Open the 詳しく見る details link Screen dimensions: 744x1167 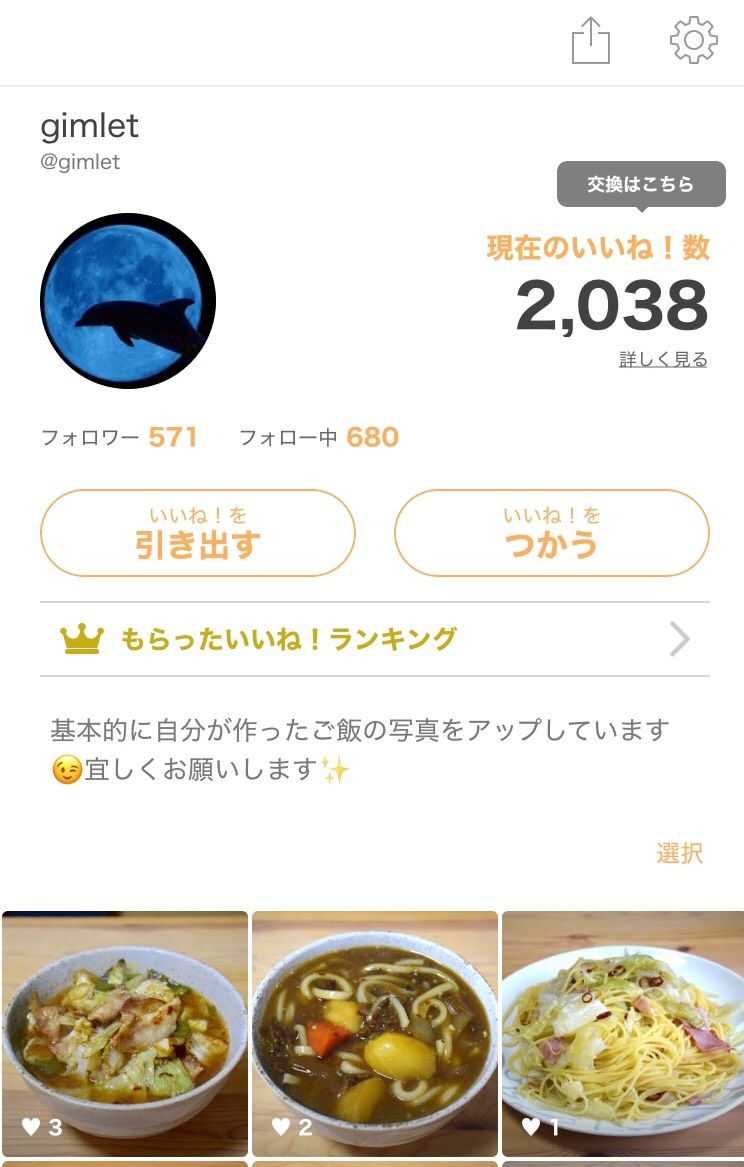point(663,360)
